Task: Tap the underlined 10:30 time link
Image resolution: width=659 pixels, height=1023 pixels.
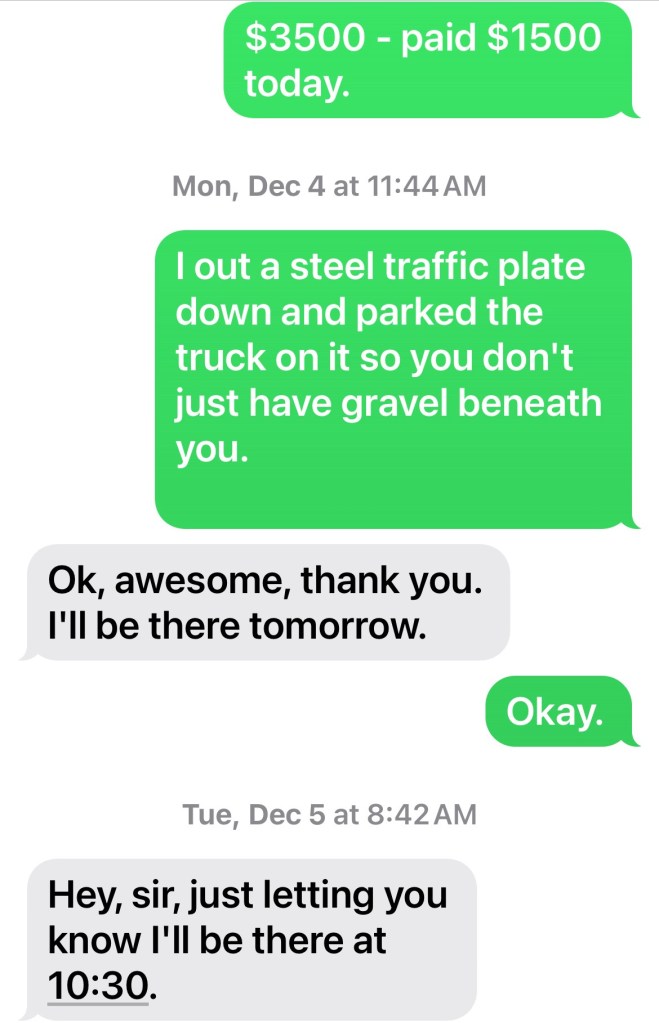Action: pyautogui.click(x=98, y=985)
